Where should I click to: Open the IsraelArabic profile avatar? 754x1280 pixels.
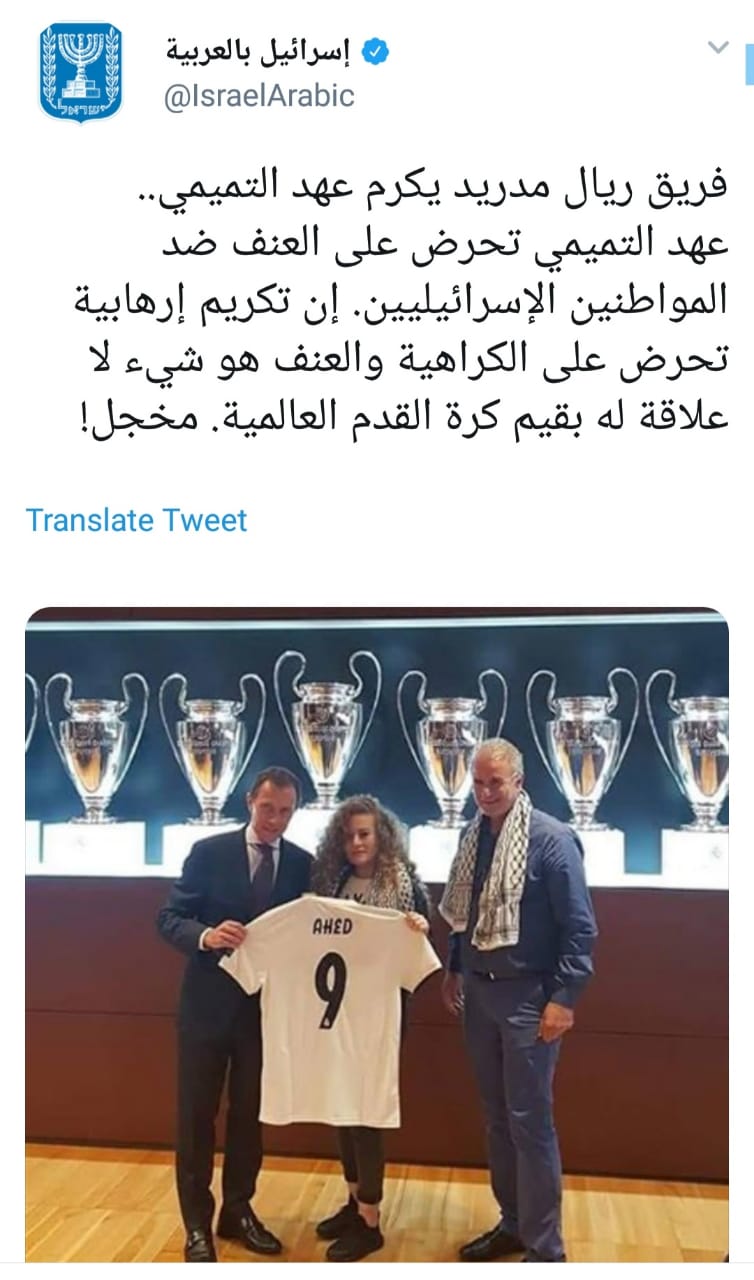pos(81,73)
